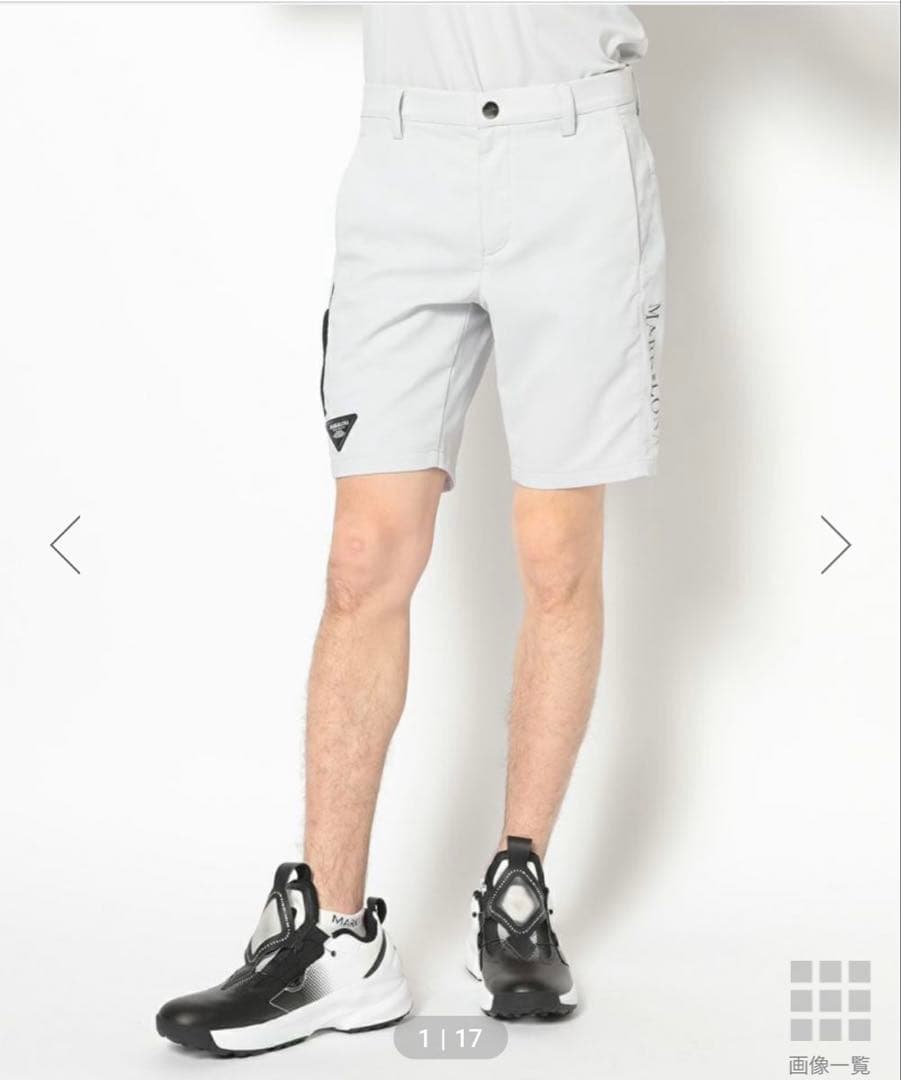Go to the previous product image

[66, 545]
